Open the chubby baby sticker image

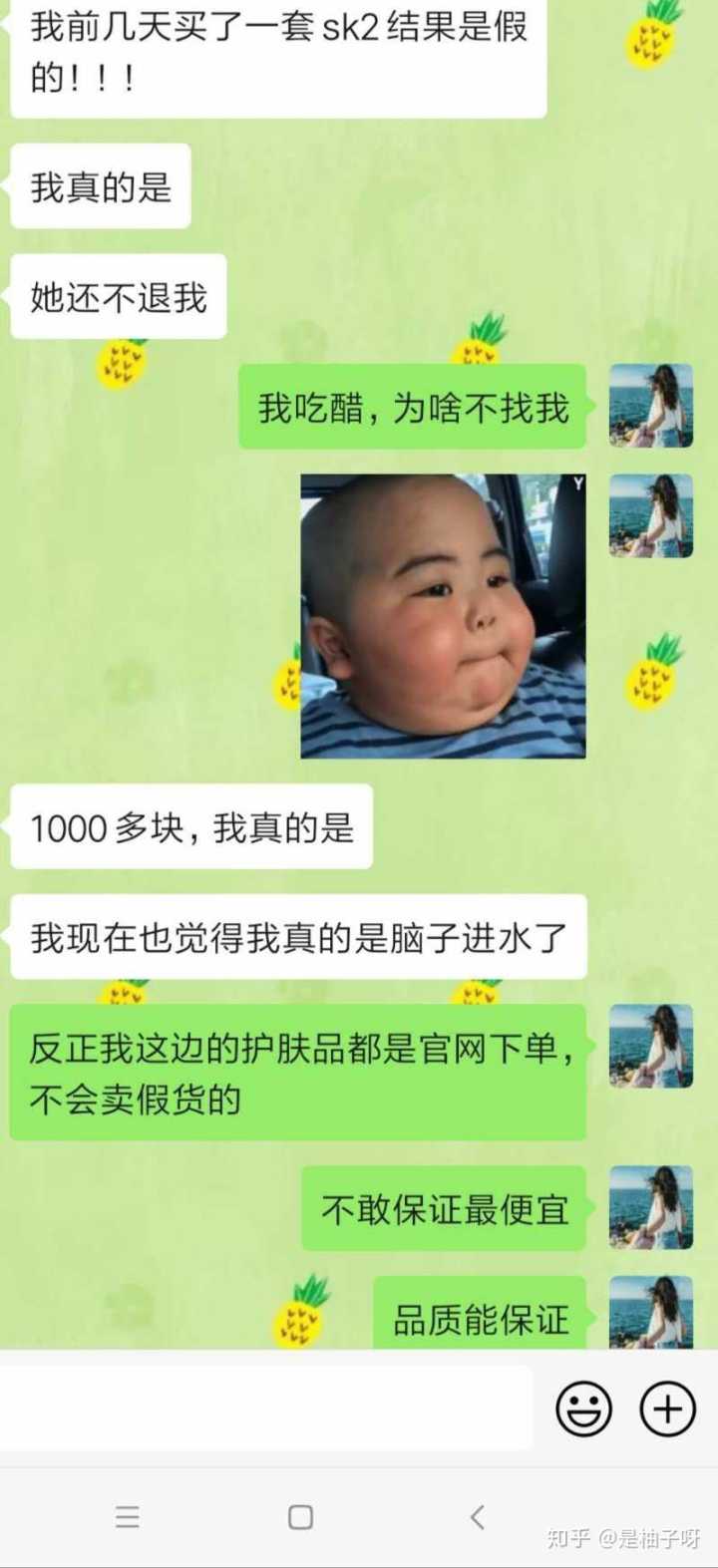443,616
